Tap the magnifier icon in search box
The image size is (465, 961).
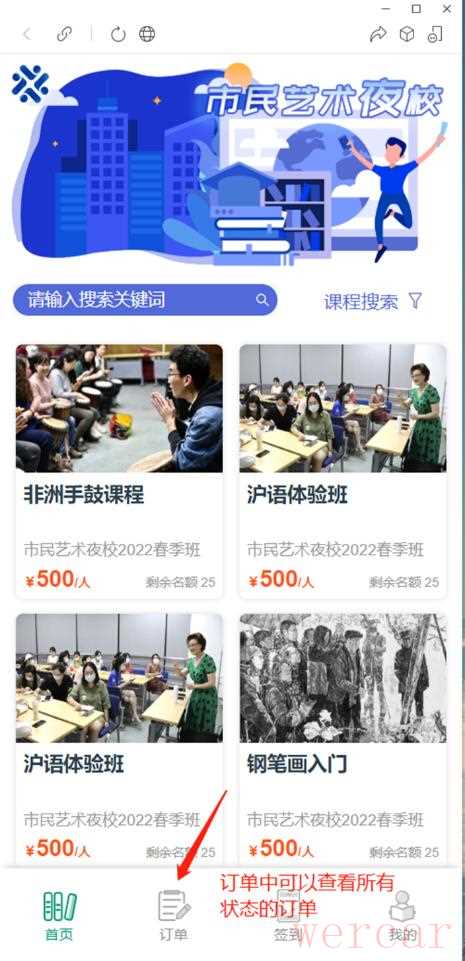tap(262, 300)
